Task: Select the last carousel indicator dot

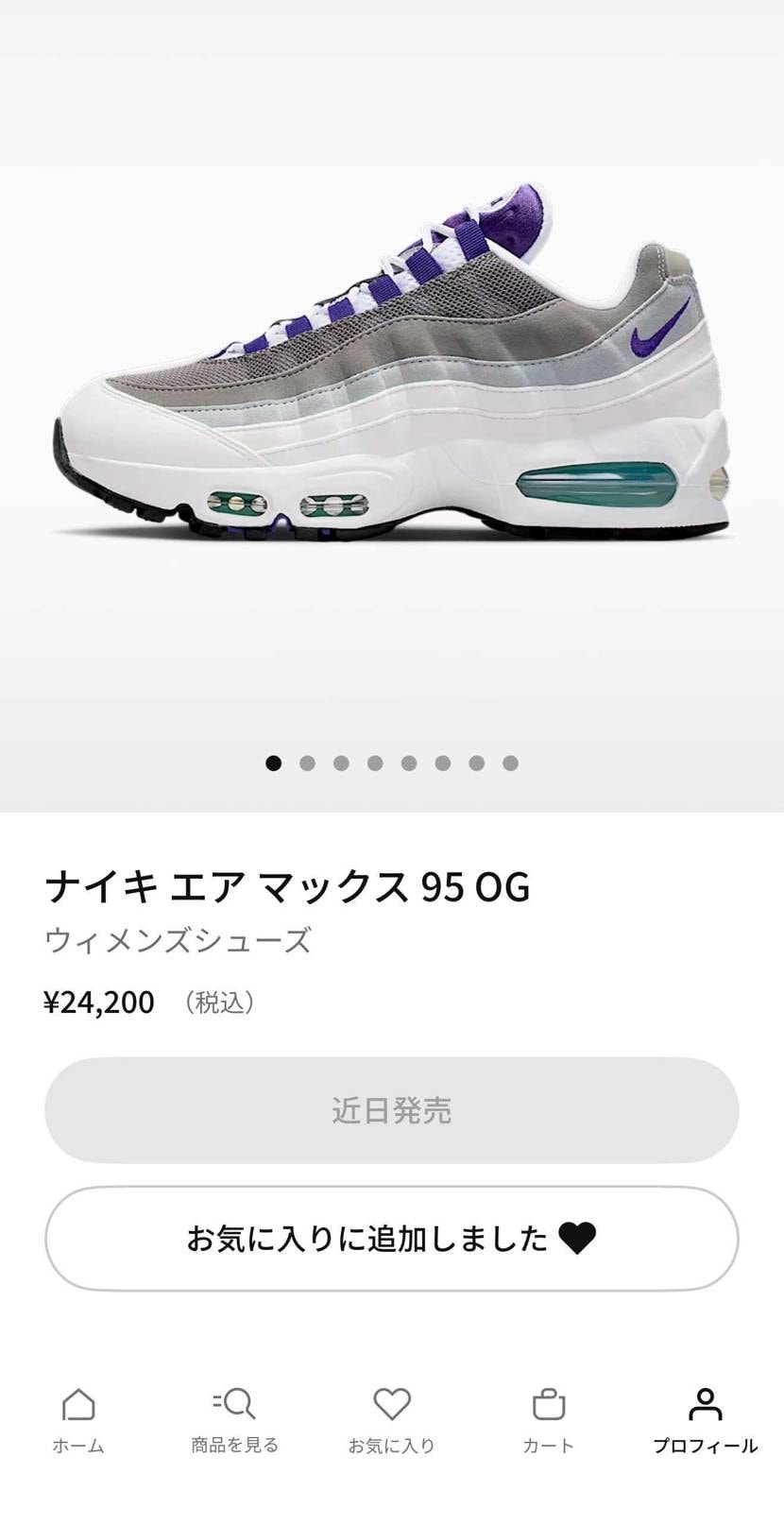Action: (x=511, y=762)
